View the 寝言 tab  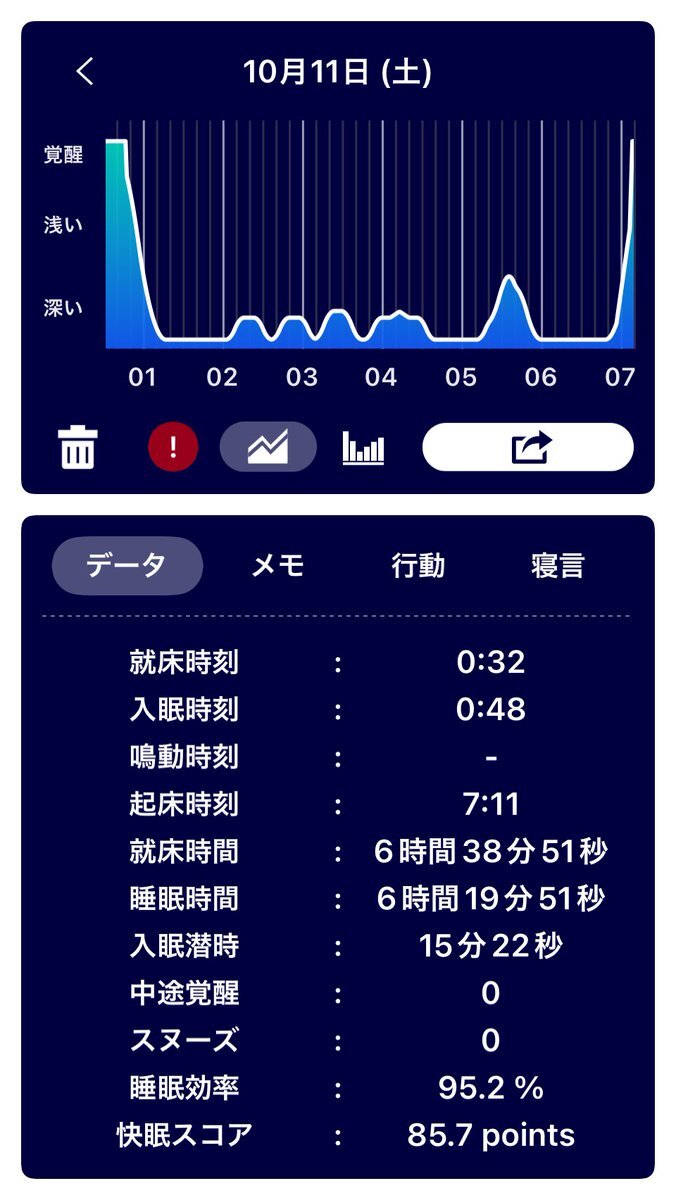click(557, 566)
